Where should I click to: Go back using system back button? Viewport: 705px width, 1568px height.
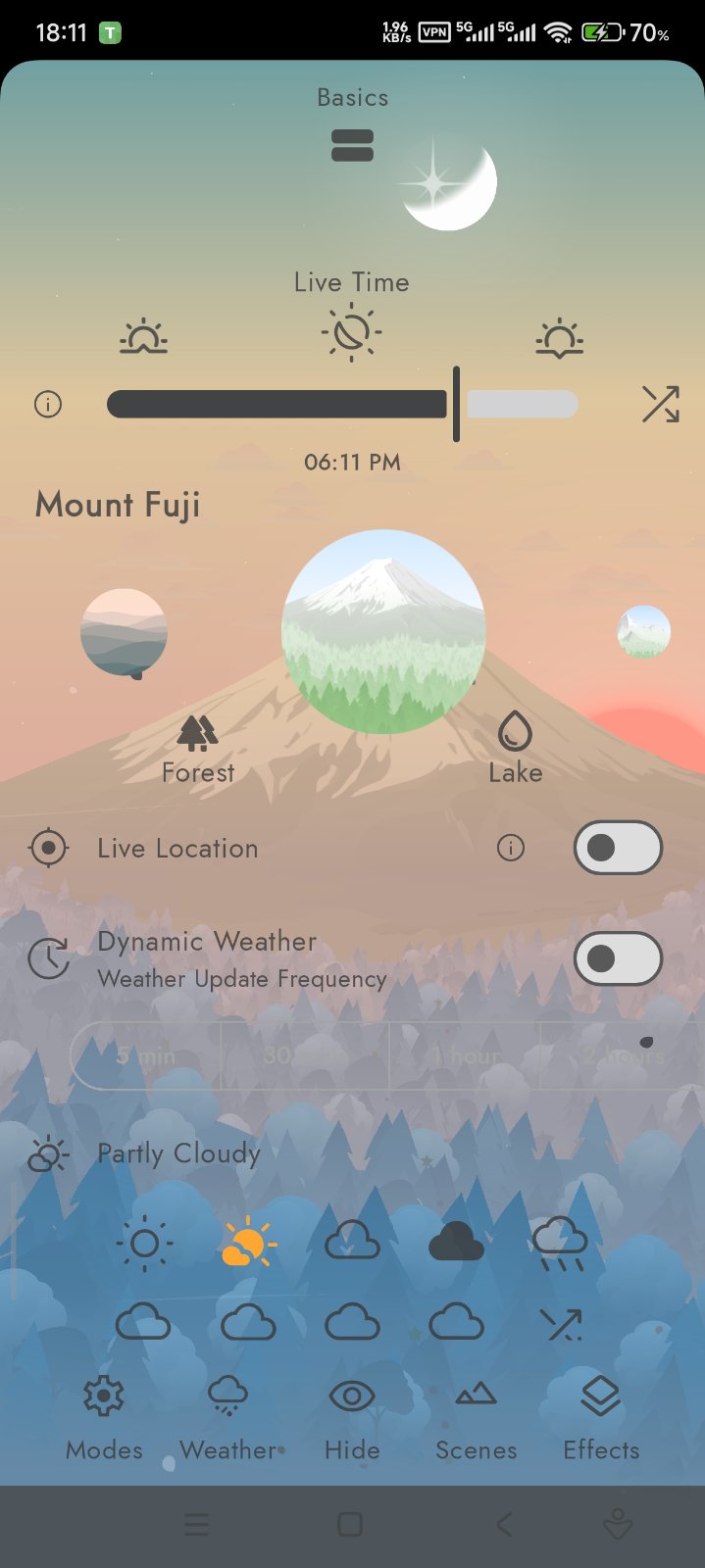click(504, 1524)
